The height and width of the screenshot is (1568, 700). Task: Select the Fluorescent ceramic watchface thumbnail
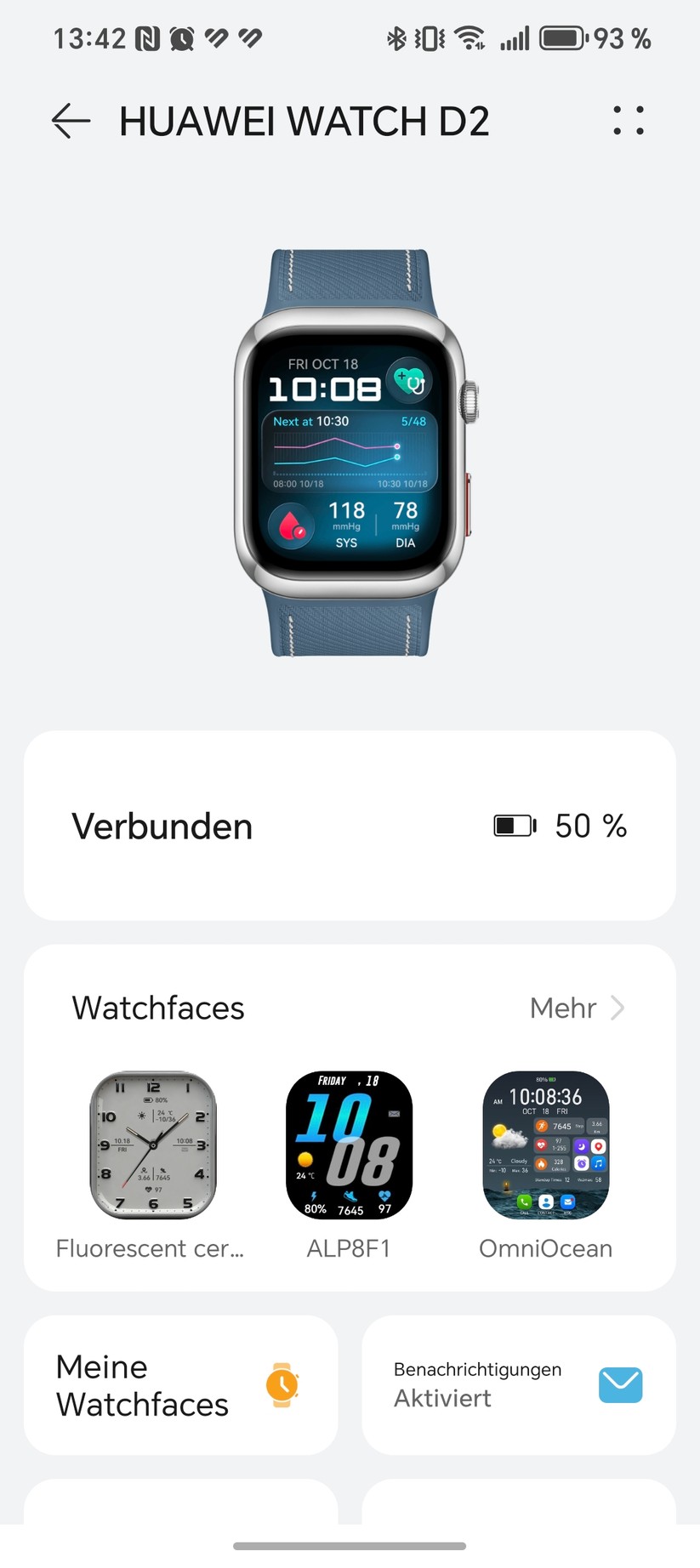click(151, 1146)
